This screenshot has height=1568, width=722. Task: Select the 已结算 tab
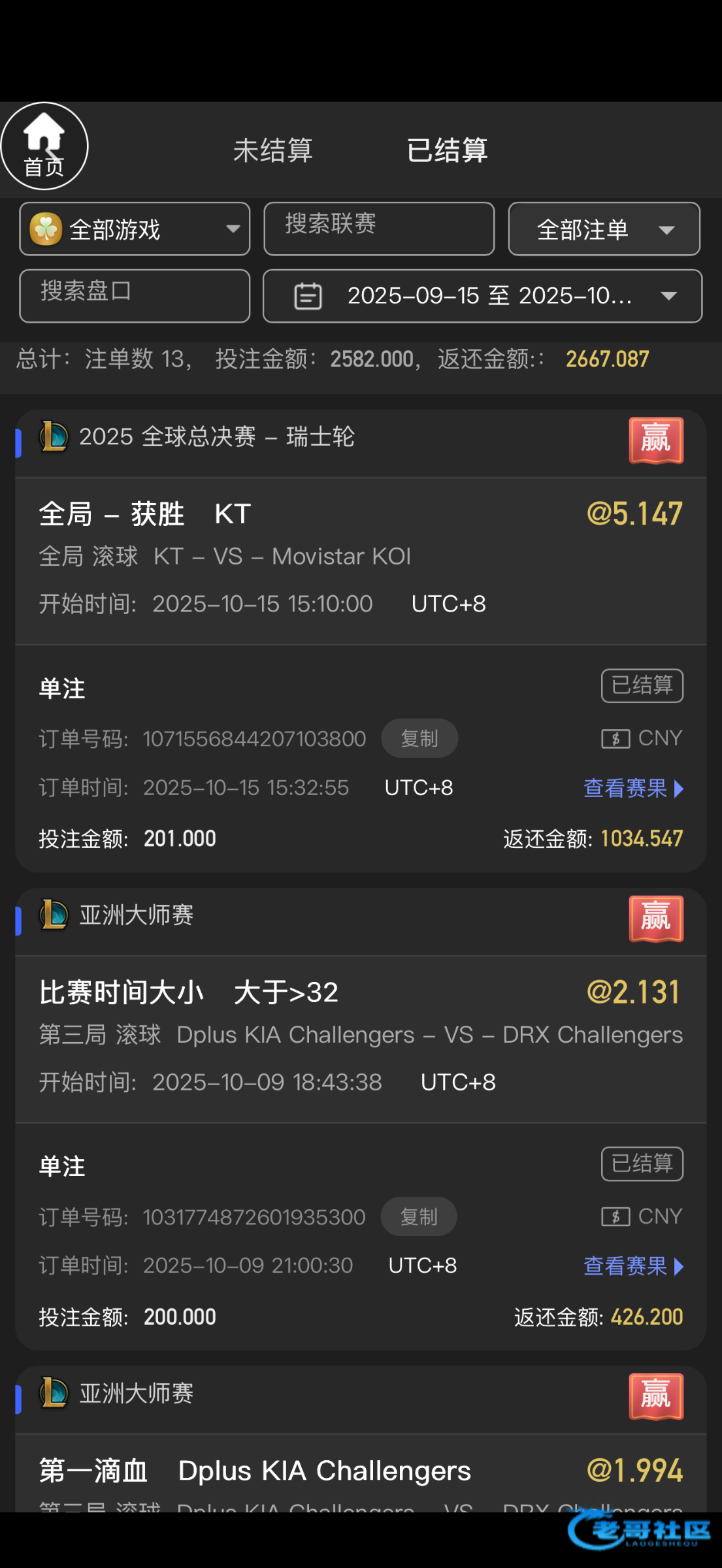(x=447, y=150)
